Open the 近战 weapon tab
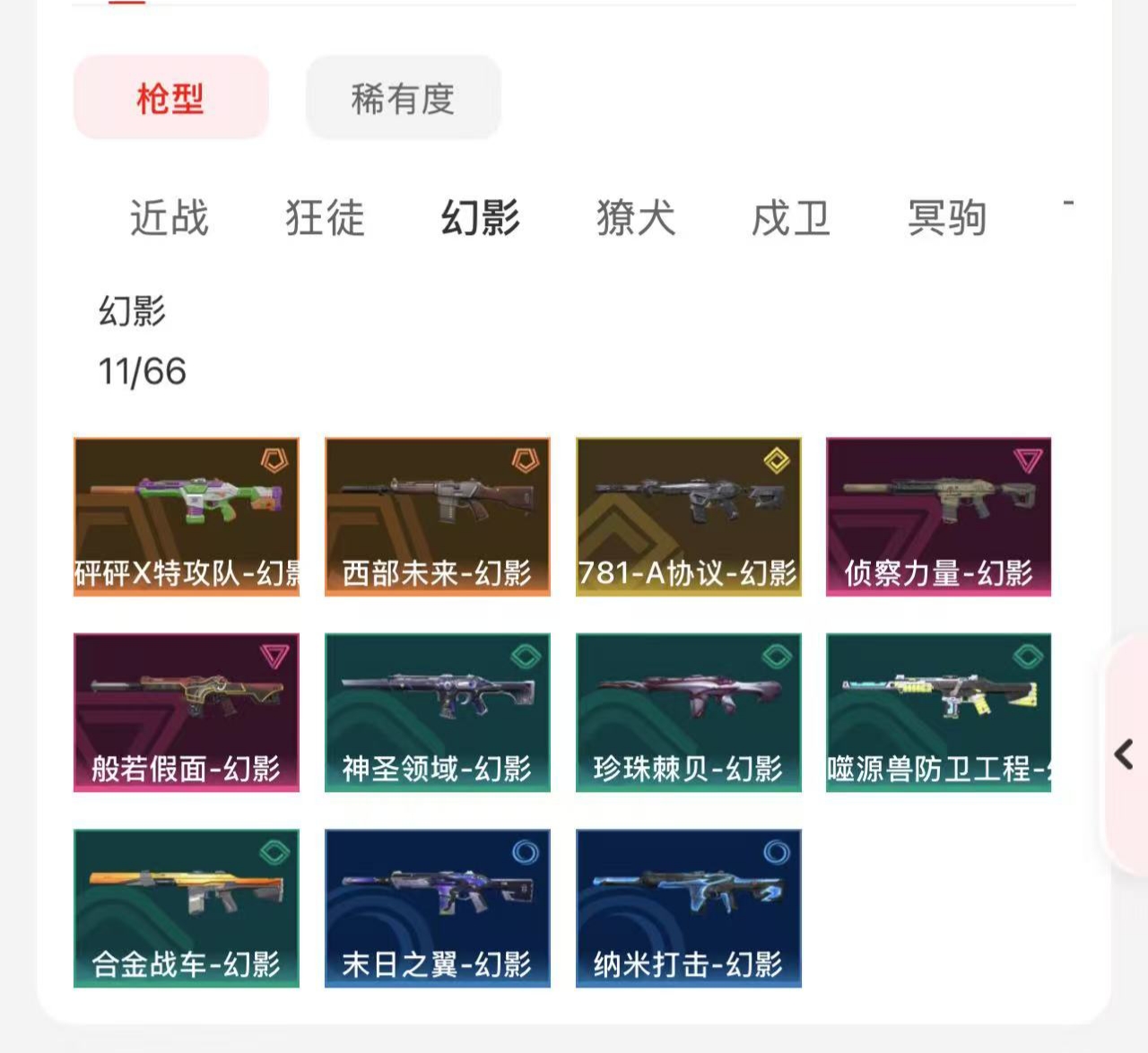The width and height of the screenshot is (1148, 1053). (170, 218)
